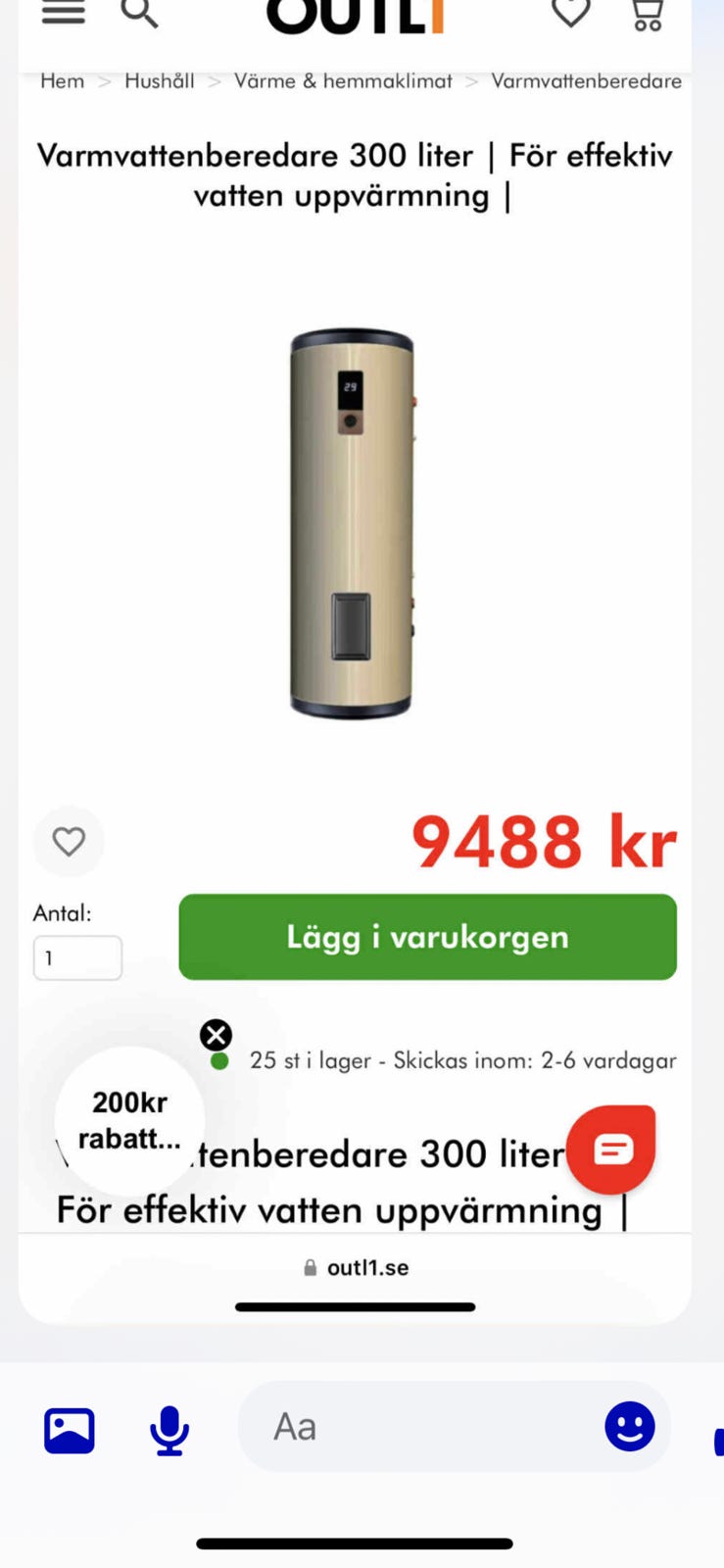
Task: Open the emoji picker icon
Action: point(630,1427)
